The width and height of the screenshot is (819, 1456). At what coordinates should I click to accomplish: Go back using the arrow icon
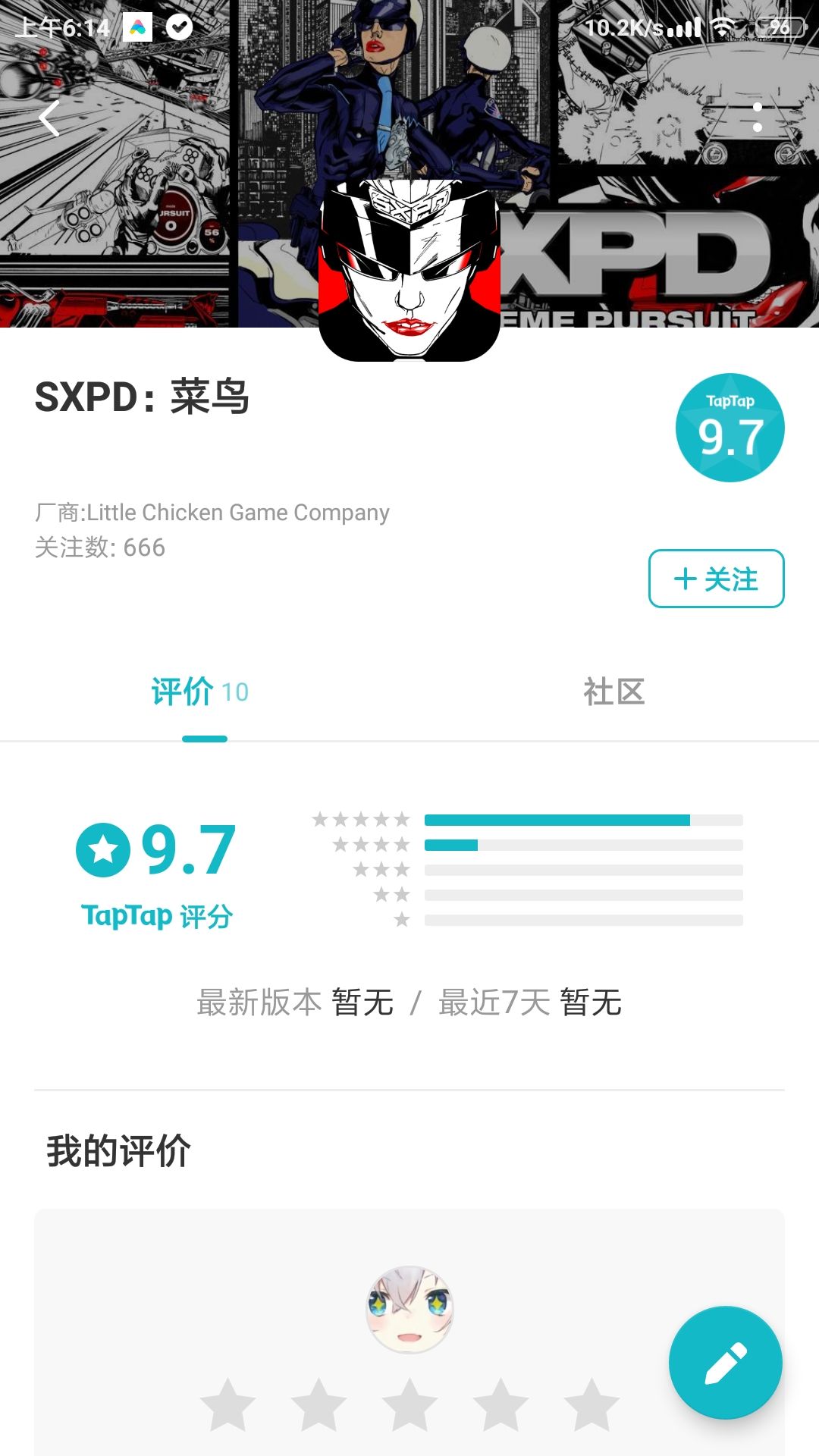(x=50, y=118)
